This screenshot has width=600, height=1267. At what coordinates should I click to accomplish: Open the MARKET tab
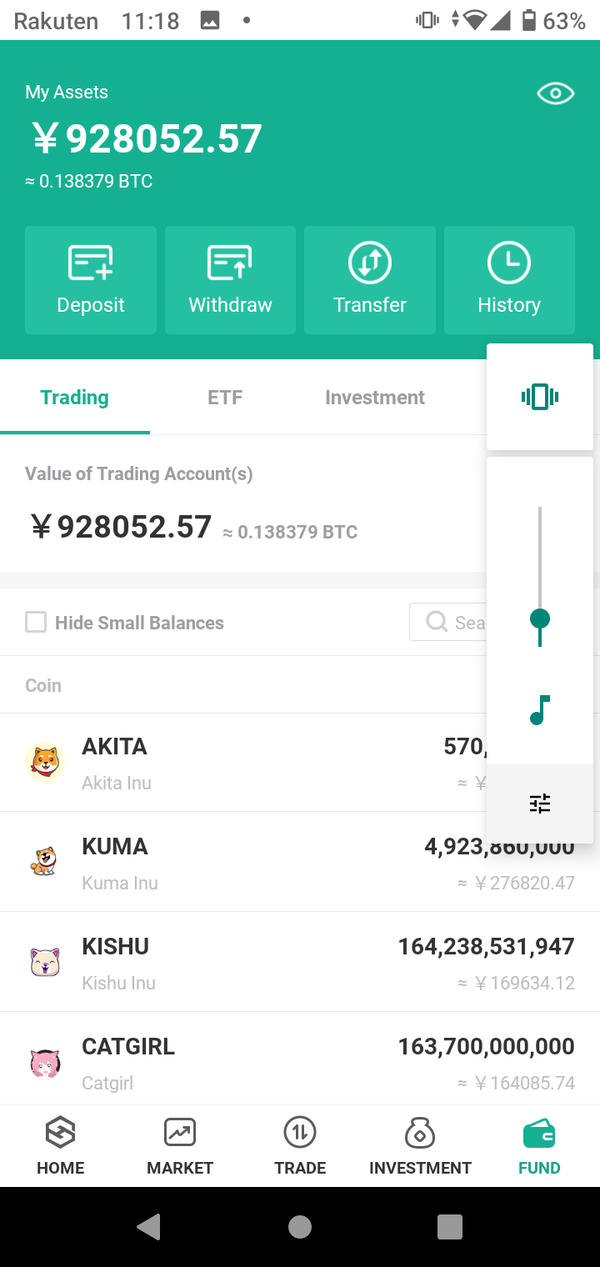pos(180,1146)
